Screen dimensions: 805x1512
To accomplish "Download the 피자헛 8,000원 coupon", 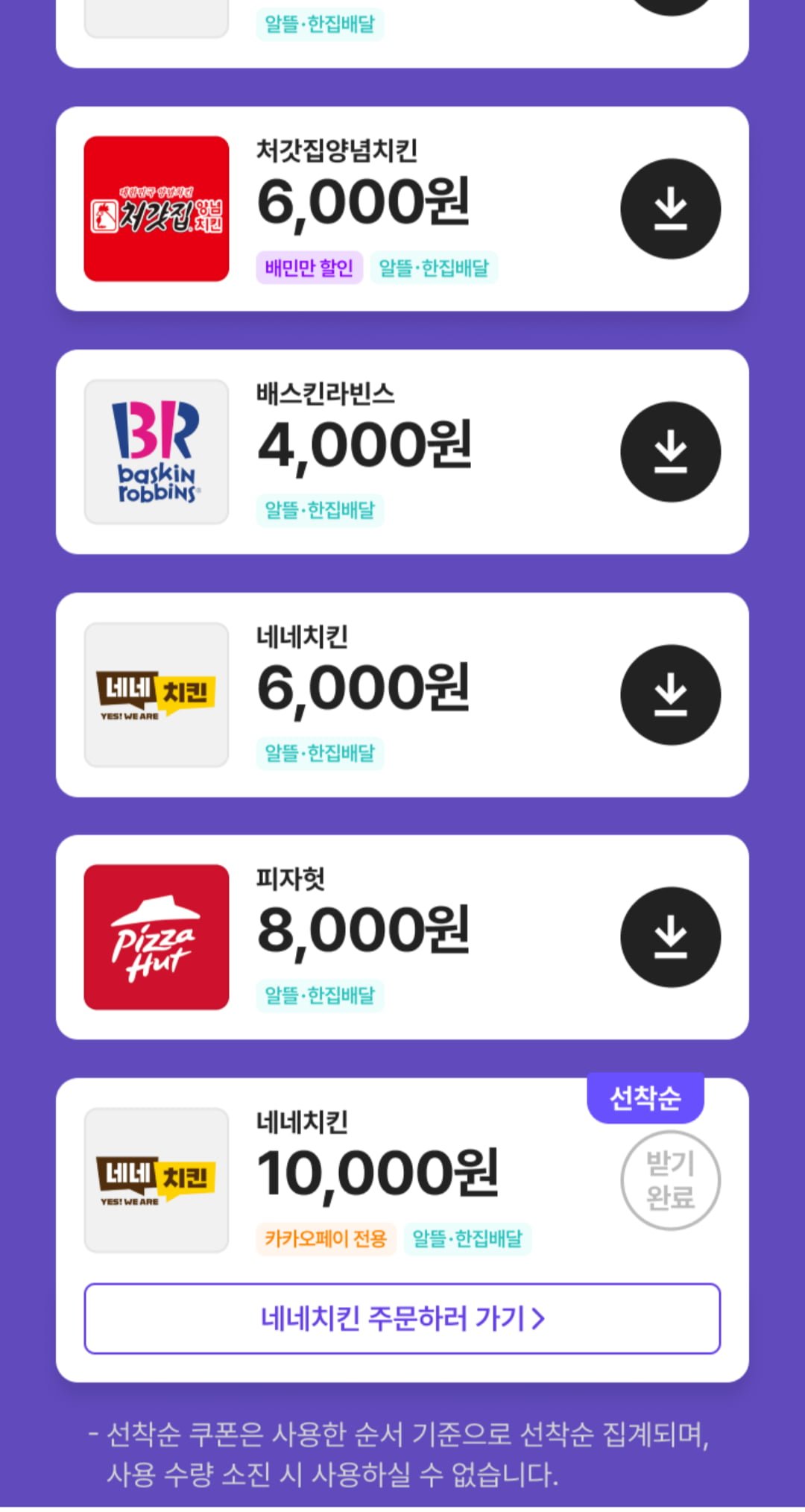I will [x=670, y=937].
